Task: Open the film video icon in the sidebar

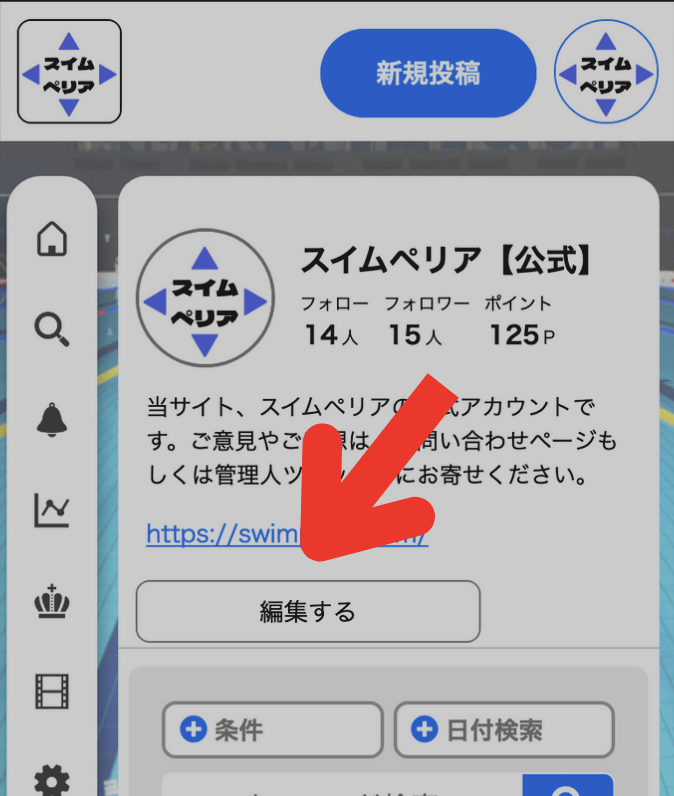Action: [x=52, y=690]
